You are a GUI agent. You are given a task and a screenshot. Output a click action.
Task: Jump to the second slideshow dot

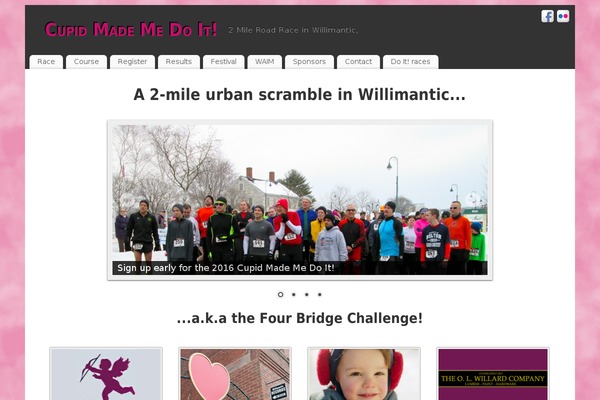point(294,295)
